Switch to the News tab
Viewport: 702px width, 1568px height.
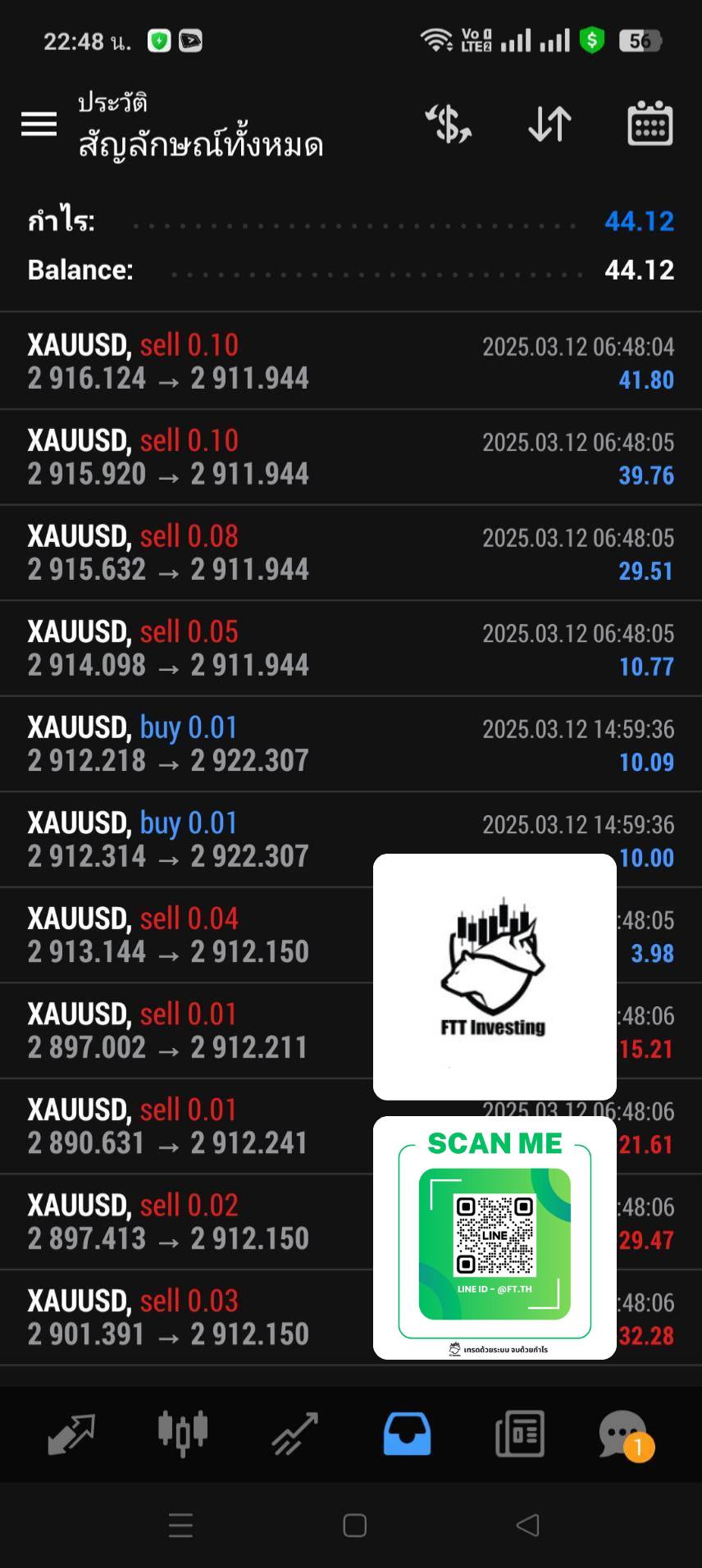coord(520,1434)
